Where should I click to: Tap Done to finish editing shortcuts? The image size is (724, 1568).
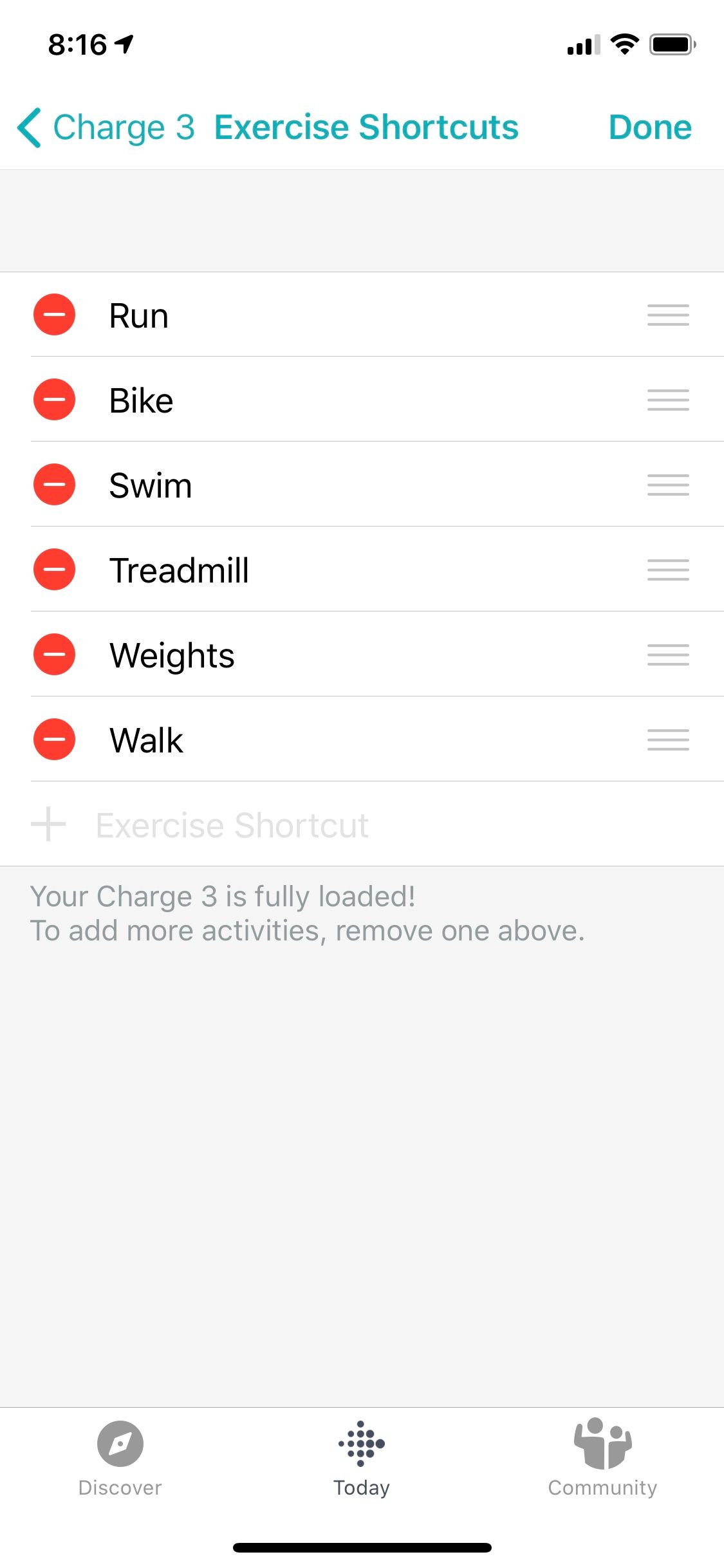pyautogui.click(x=649, y=127)
